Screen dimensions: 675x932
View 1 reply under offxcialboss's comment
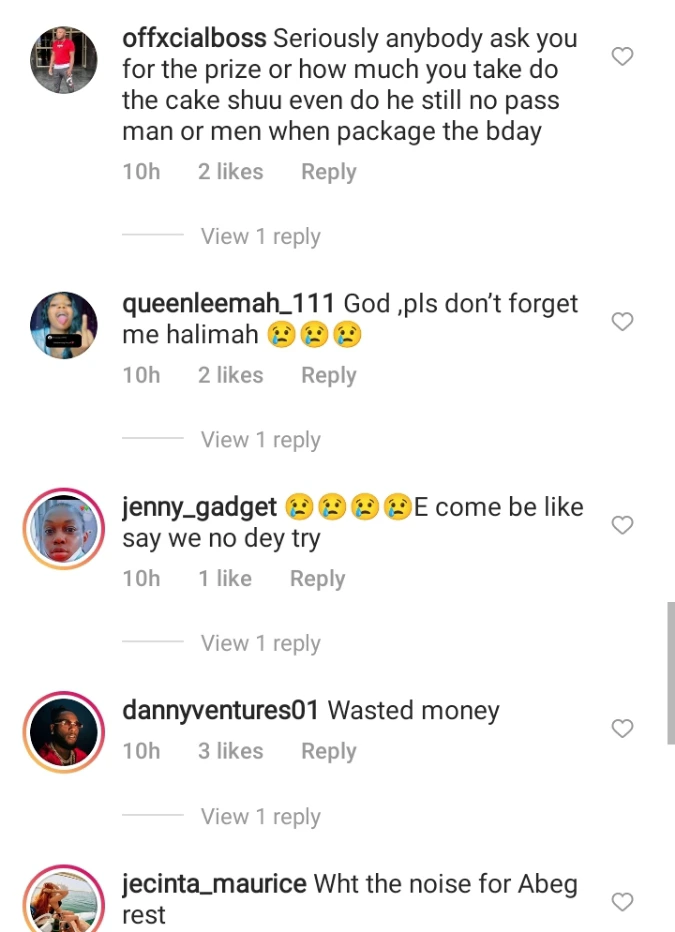tap(260, 237)
